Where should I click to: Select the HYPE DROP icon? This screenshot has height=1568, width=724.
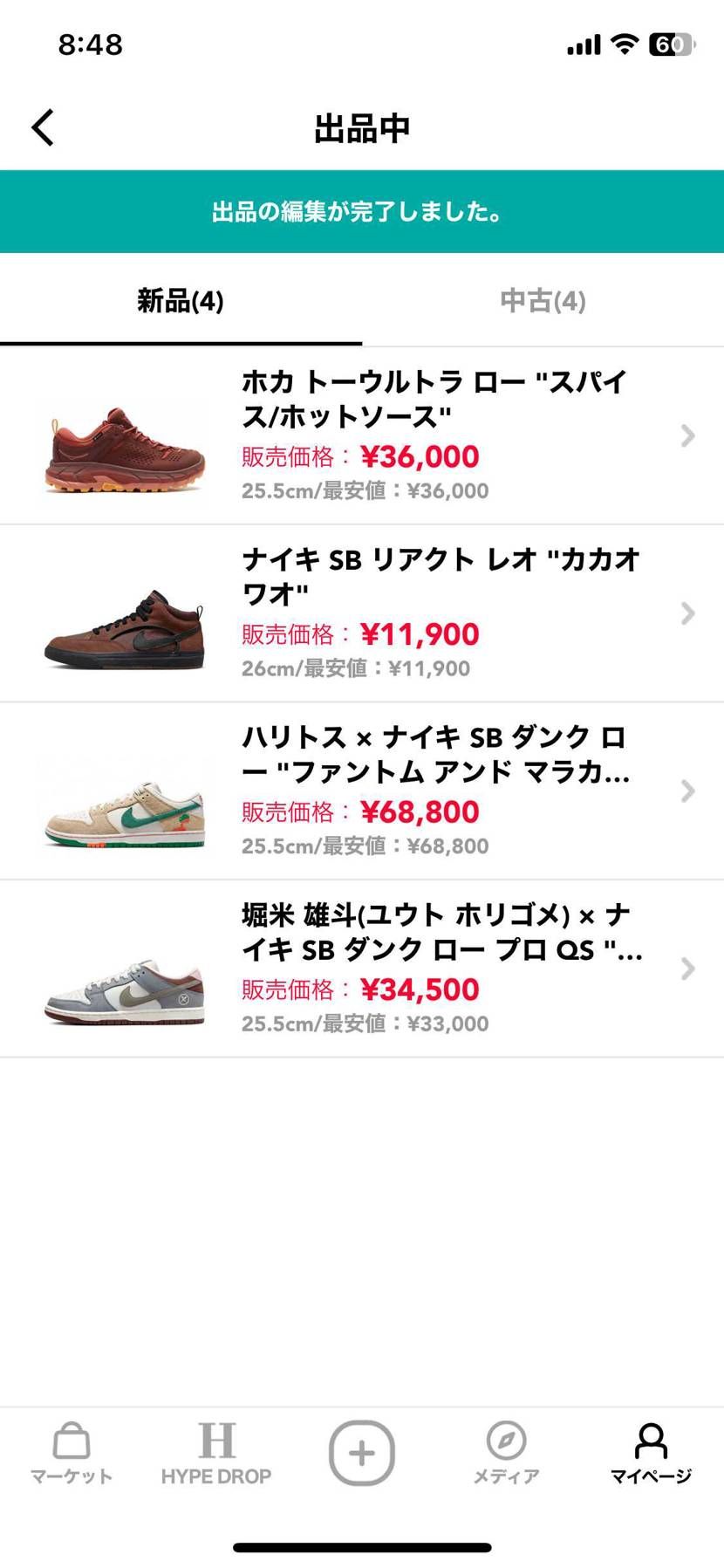coord(217,1451)
